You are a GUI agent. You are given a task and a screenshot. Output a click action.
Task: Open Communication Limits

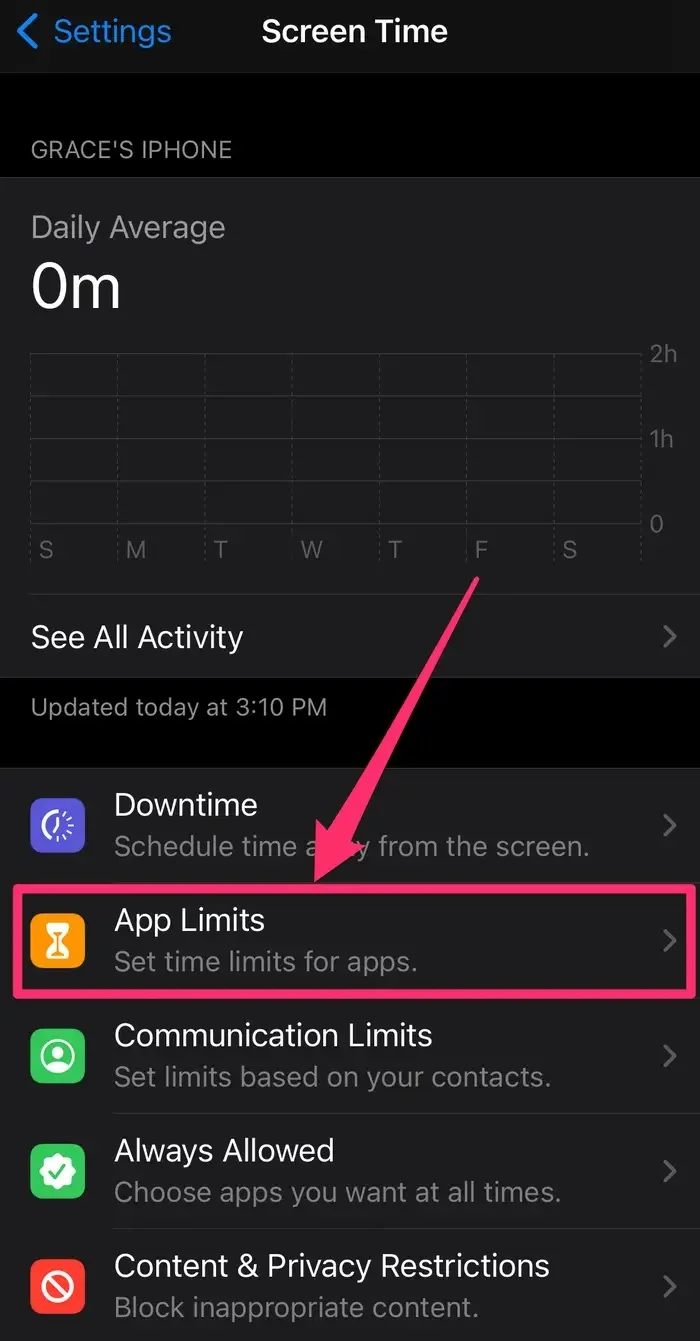[350, 1055]
